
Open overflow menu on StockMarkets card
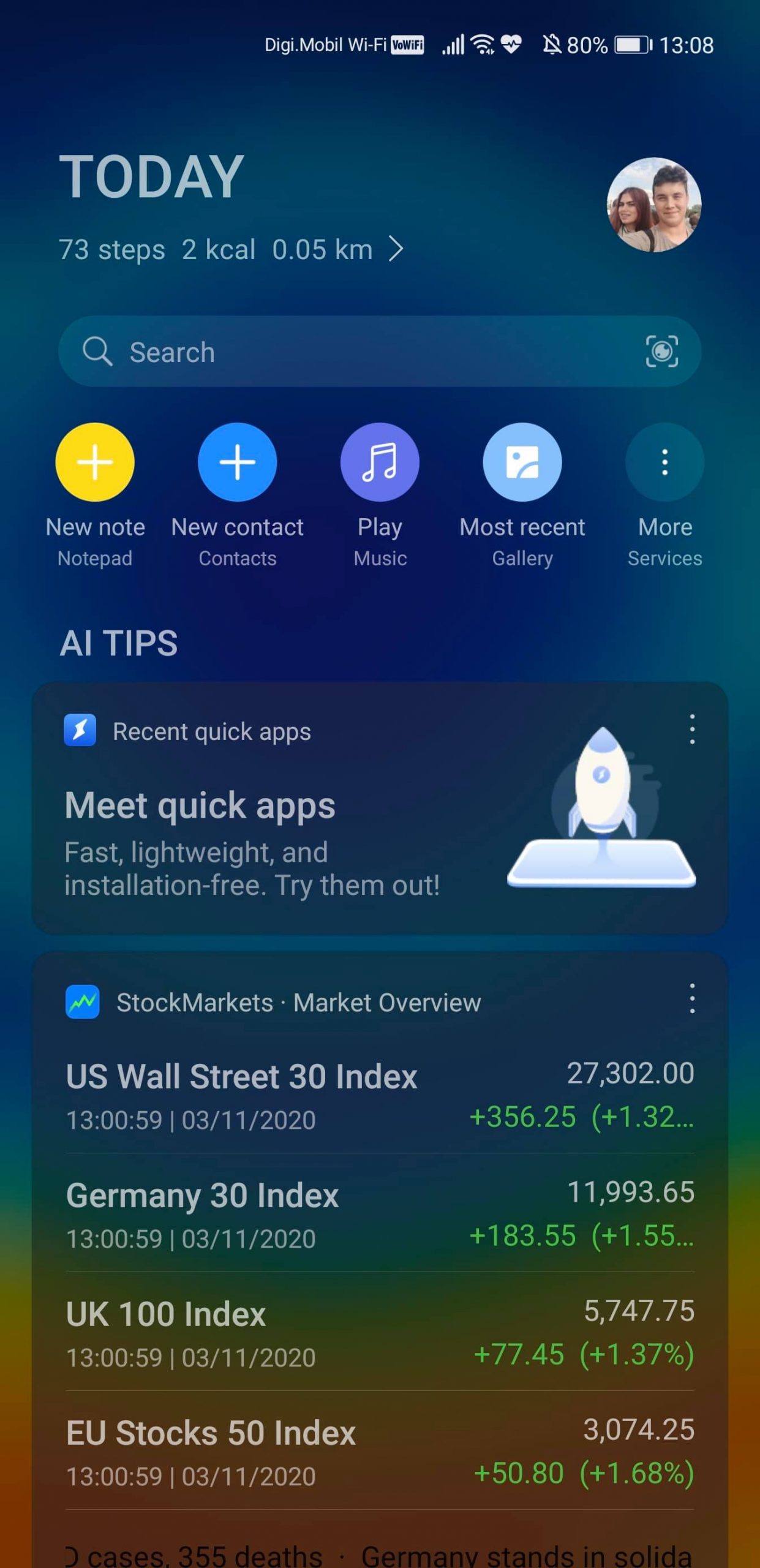(x=692, y=999)
